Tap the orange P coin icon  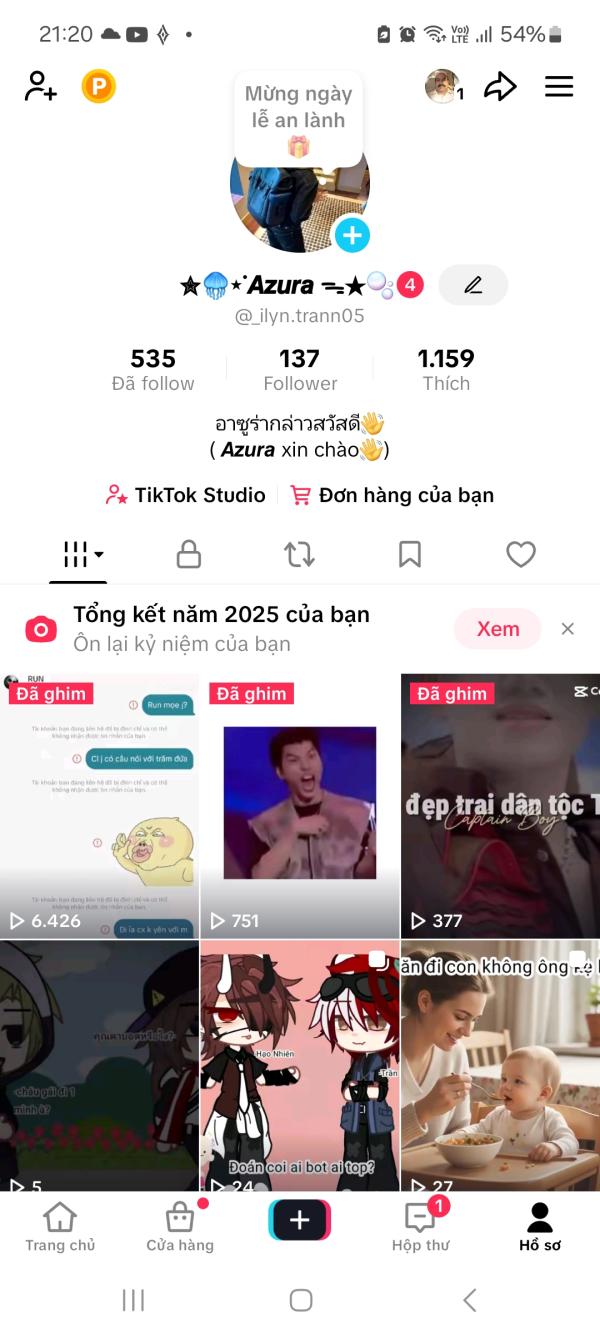(98, 87)
